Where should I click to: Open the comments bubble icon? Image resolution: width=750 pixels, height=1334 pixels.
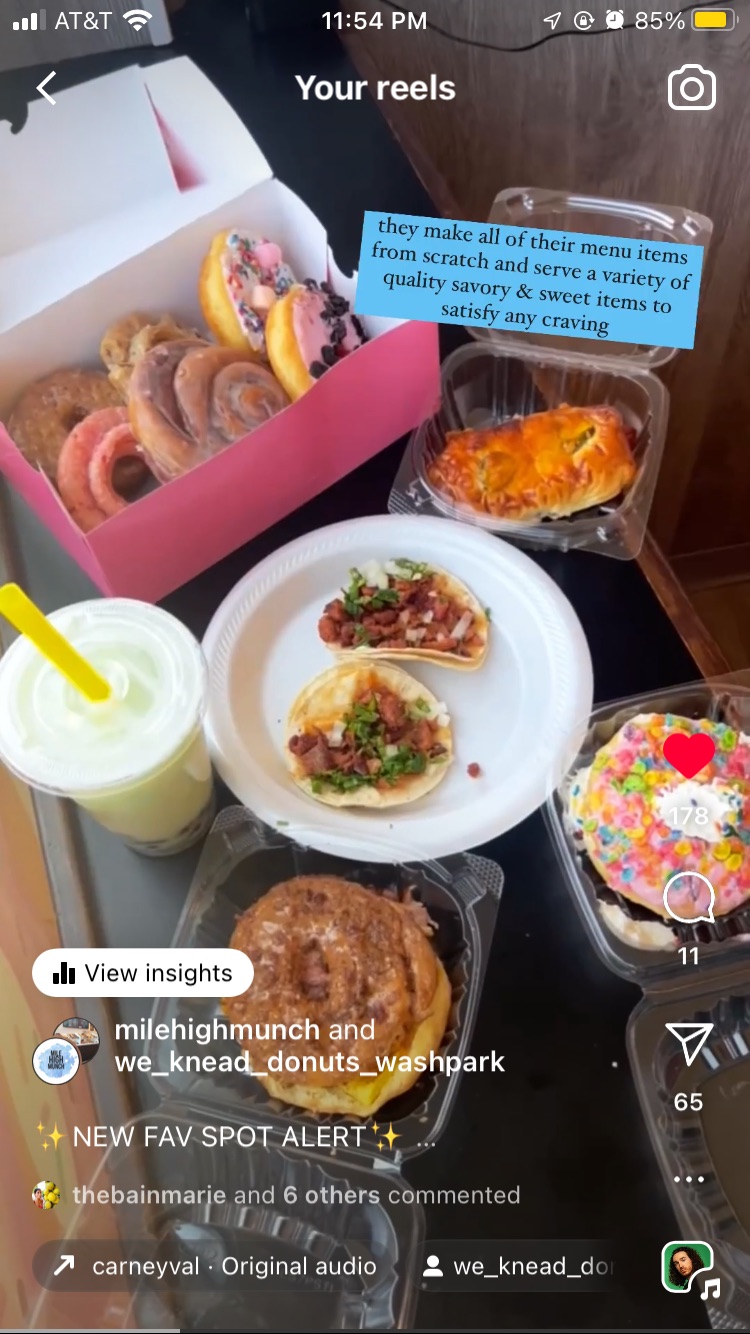[x=688, y=898]
